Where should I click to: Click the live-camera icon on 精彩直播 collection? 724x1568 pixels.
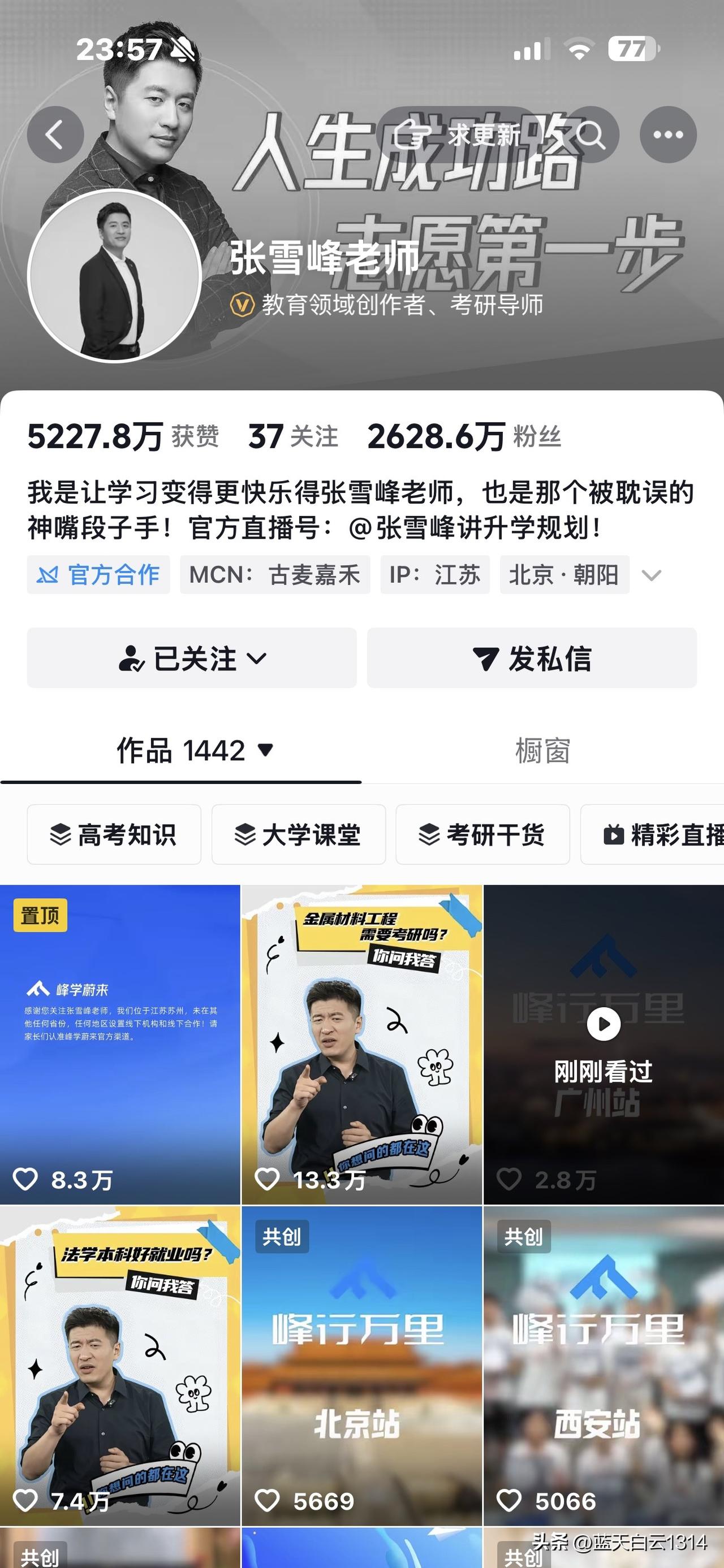614,835
